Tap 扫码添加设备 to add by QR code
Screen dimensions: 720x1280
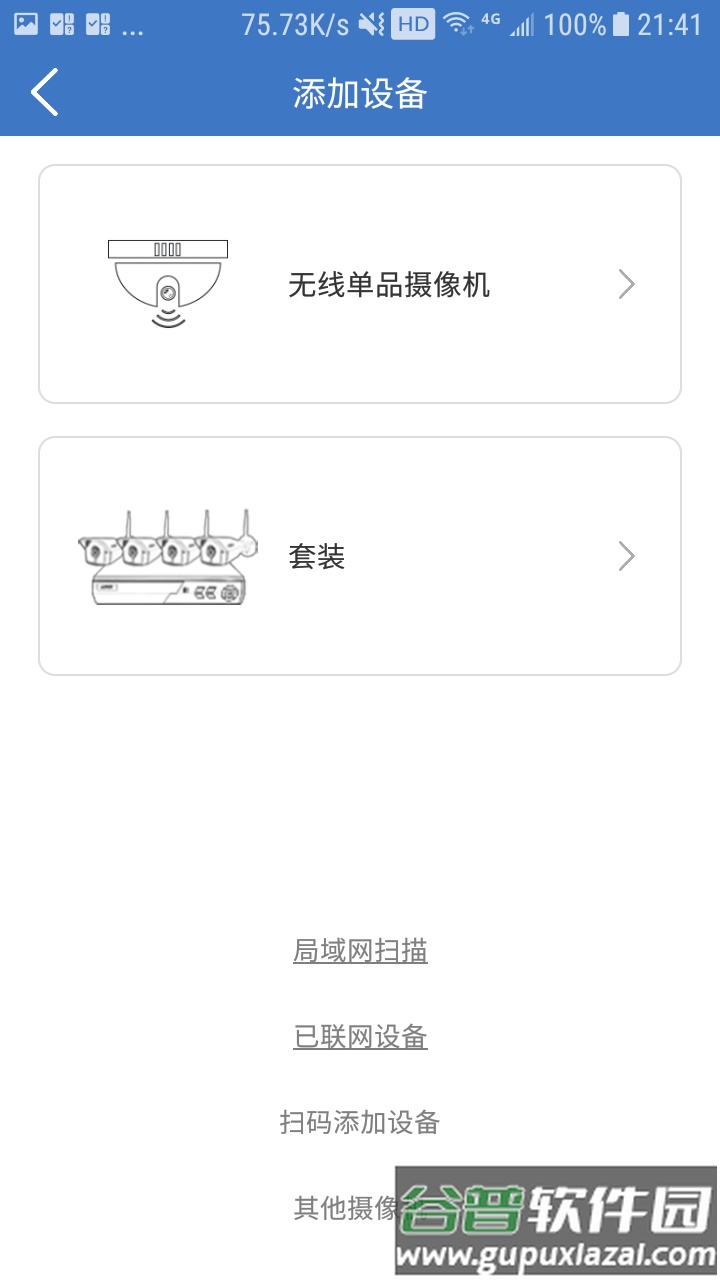(360, 1123)
